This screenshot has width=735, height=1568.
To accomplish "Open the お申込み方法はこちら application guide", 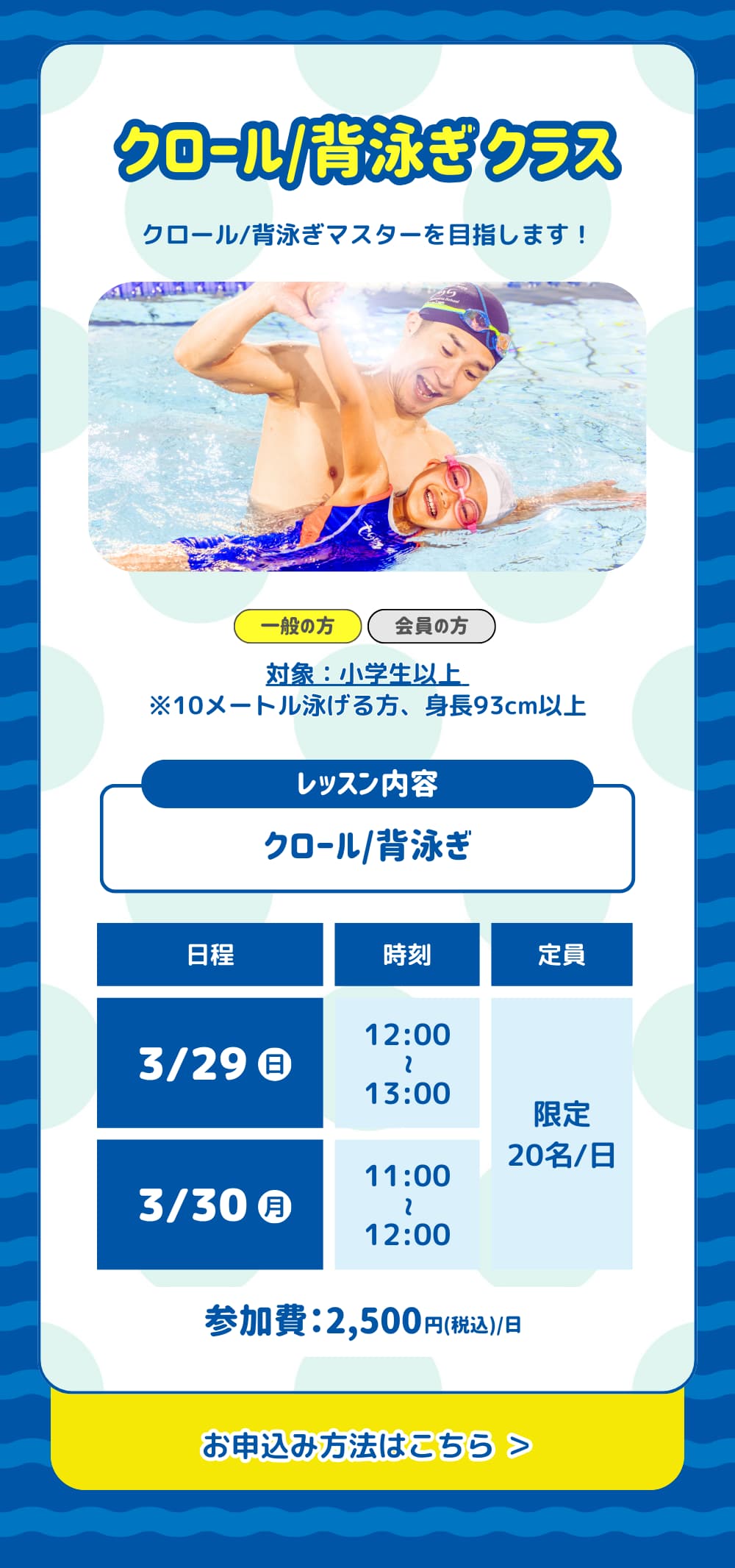I will [x=367, y=1445].
